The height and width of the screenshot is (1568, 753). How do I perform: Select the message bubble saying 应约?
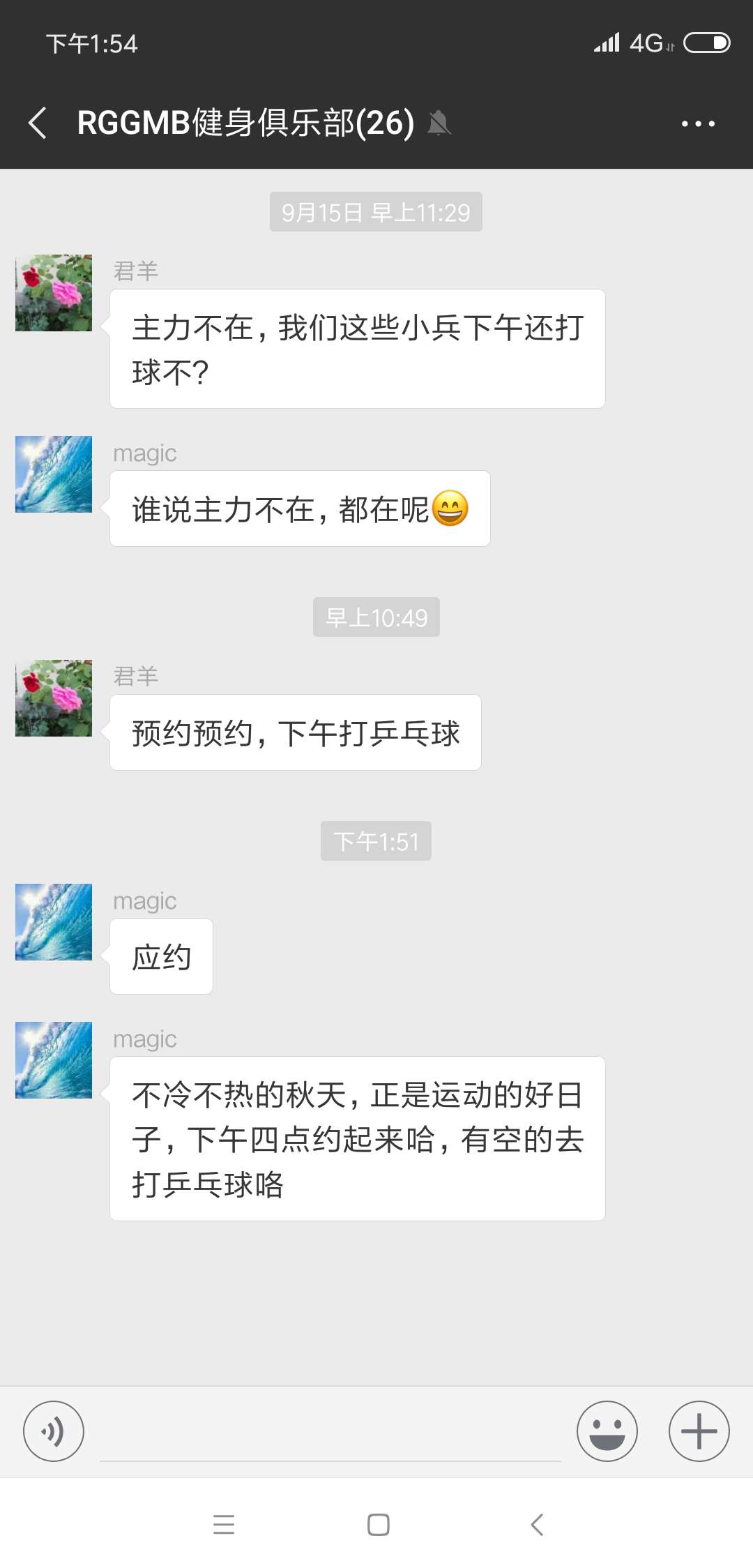click(160, 956)
